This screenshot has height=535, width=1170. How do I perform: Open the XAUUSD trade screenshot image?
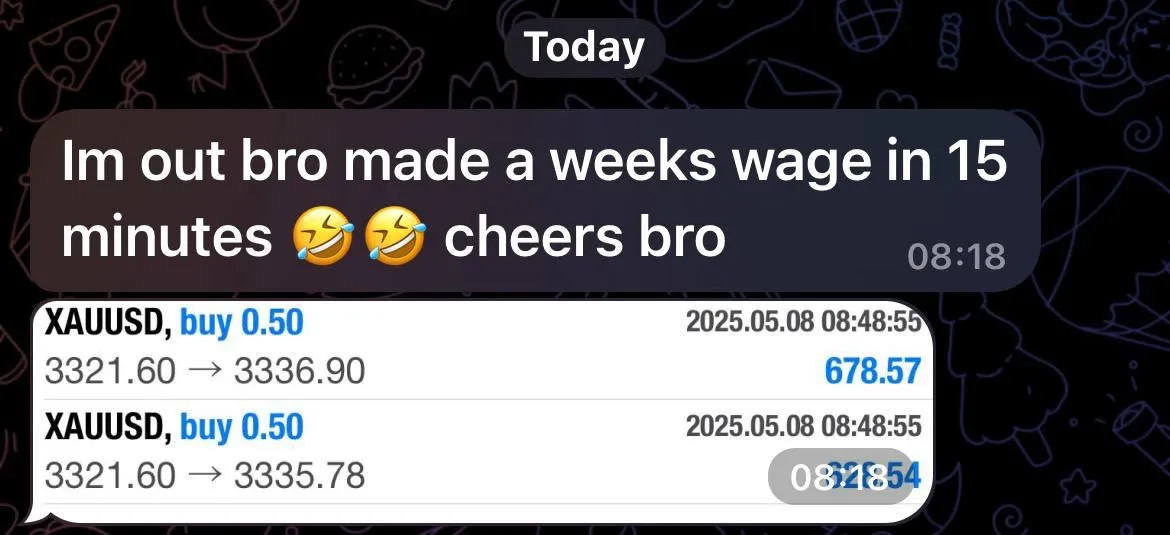coord(480,410)
